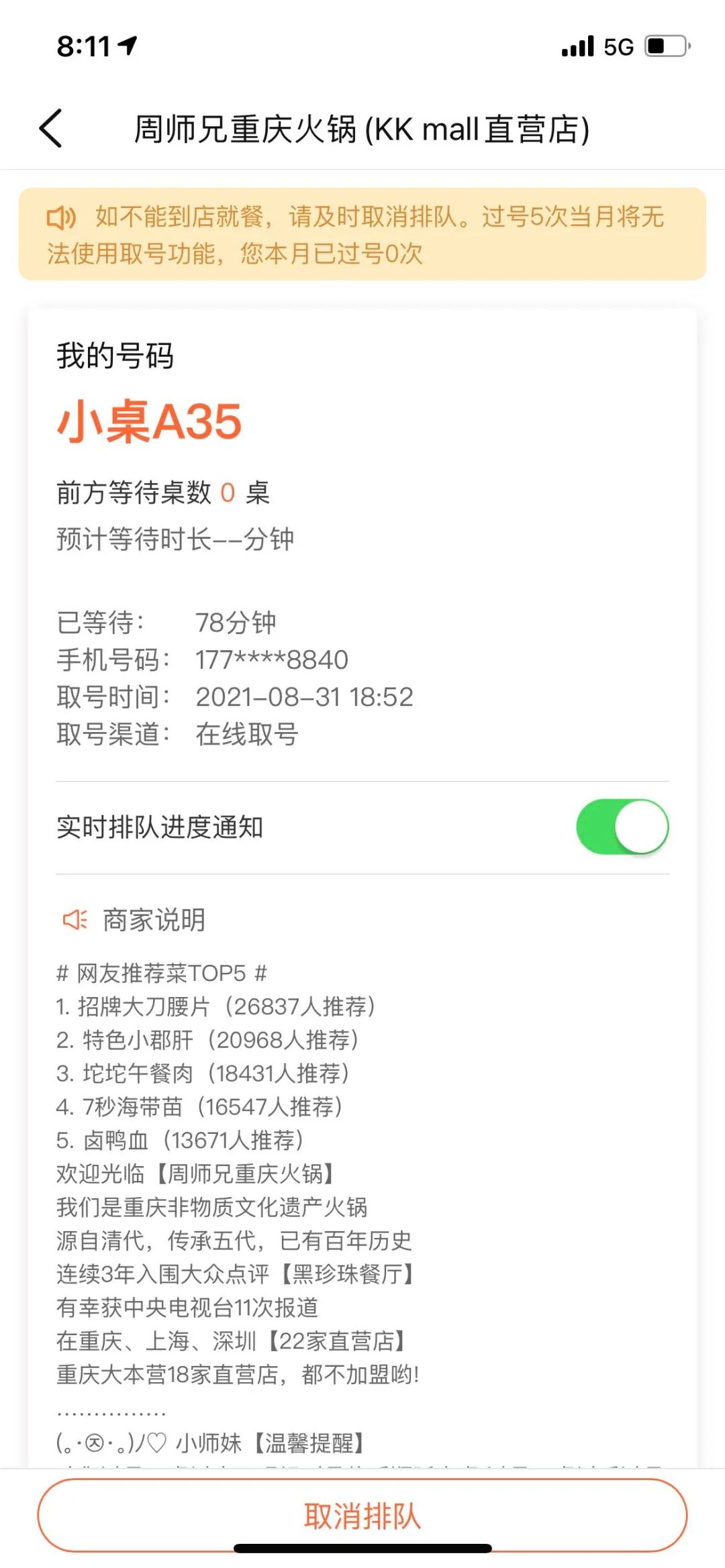Turn off 实时排队进度通知 switch
This screenshot has height=1568, width=725.
[x=622, y=827]
